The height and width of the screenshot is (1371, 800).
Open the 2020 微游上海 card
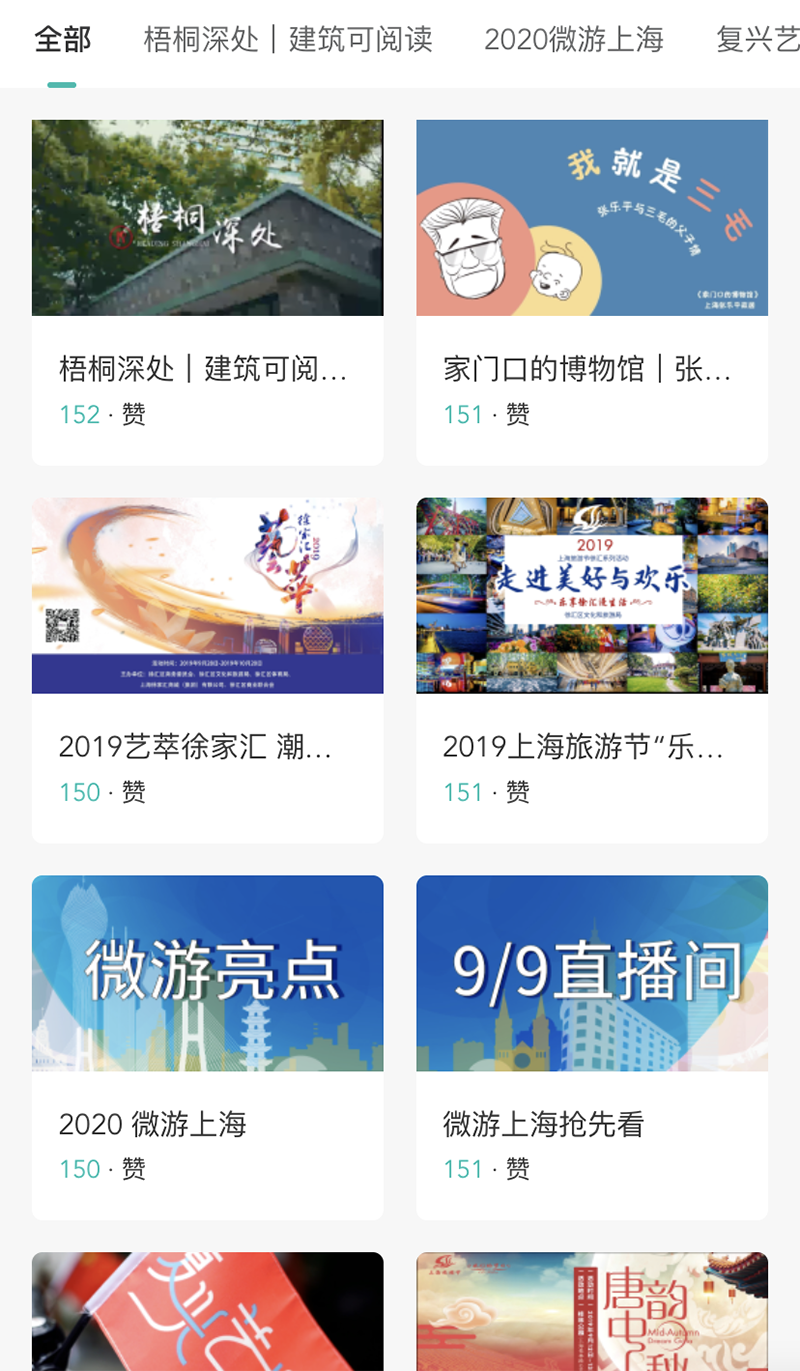(x=208, y=1047)
